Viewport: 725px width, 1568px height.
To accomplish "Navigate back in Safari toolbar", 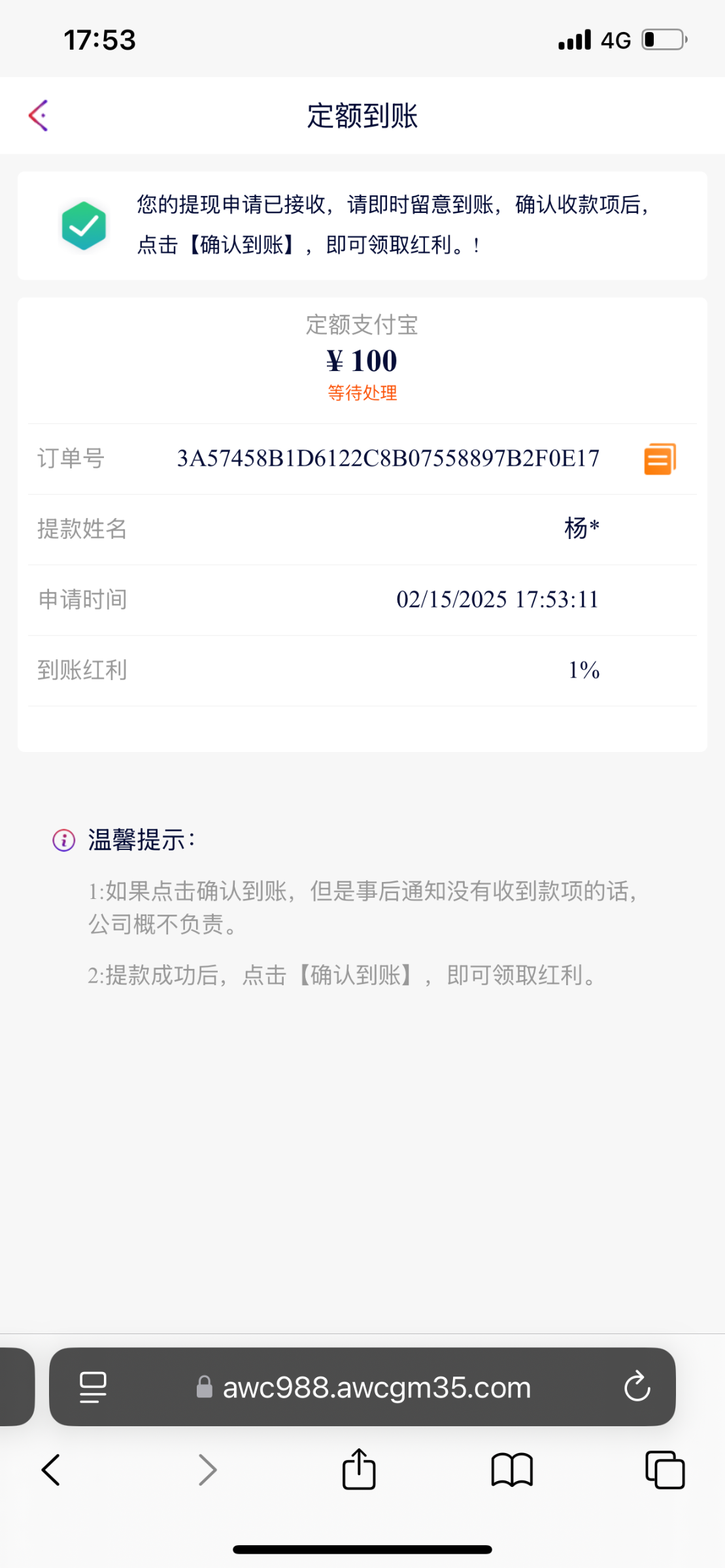I will click(51, 1470).
